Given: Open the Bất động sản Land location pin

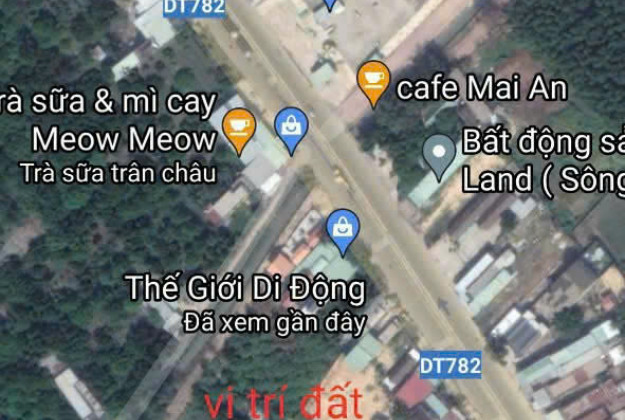Looking at the screenshot, I should click(439, 153).
